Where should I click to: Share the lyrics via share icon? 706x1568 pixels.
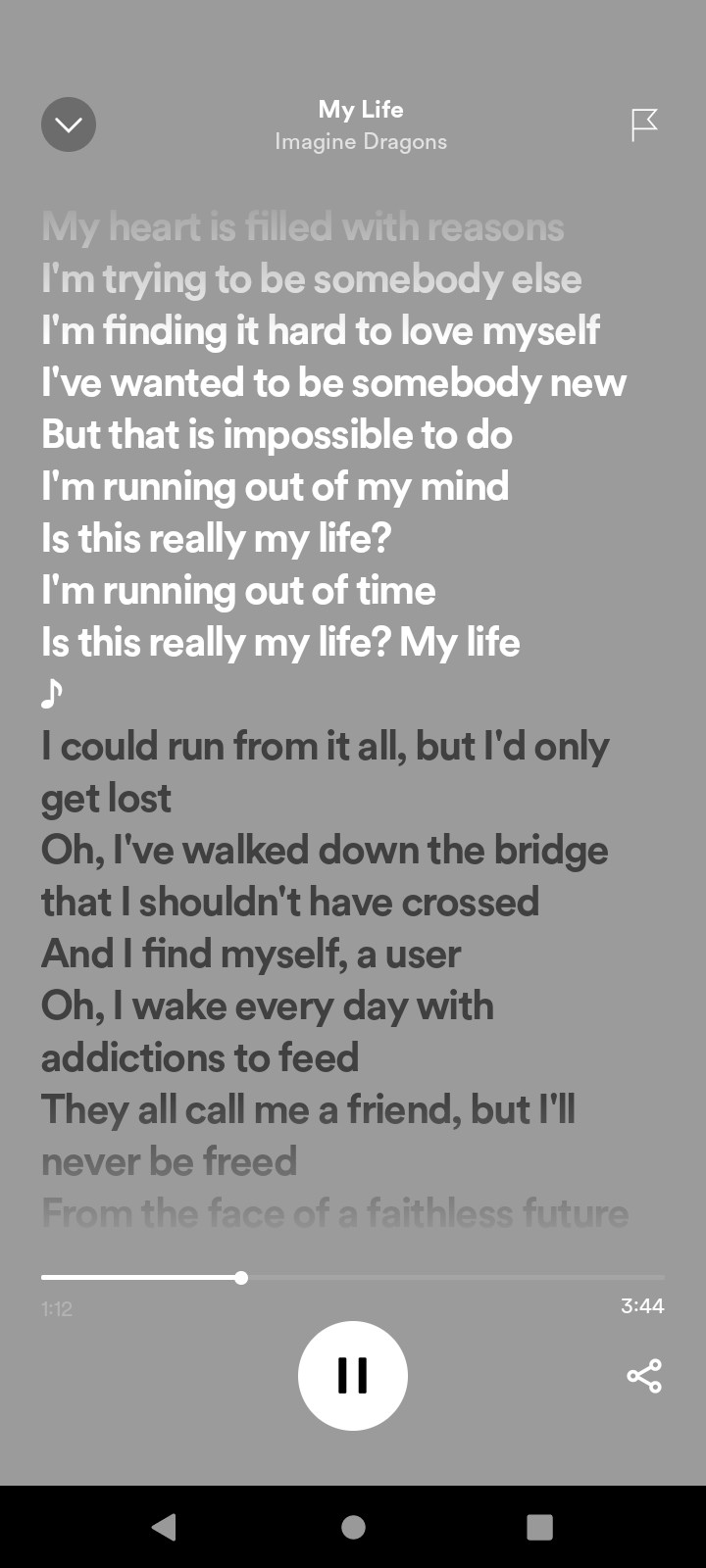coord(644,1376)
